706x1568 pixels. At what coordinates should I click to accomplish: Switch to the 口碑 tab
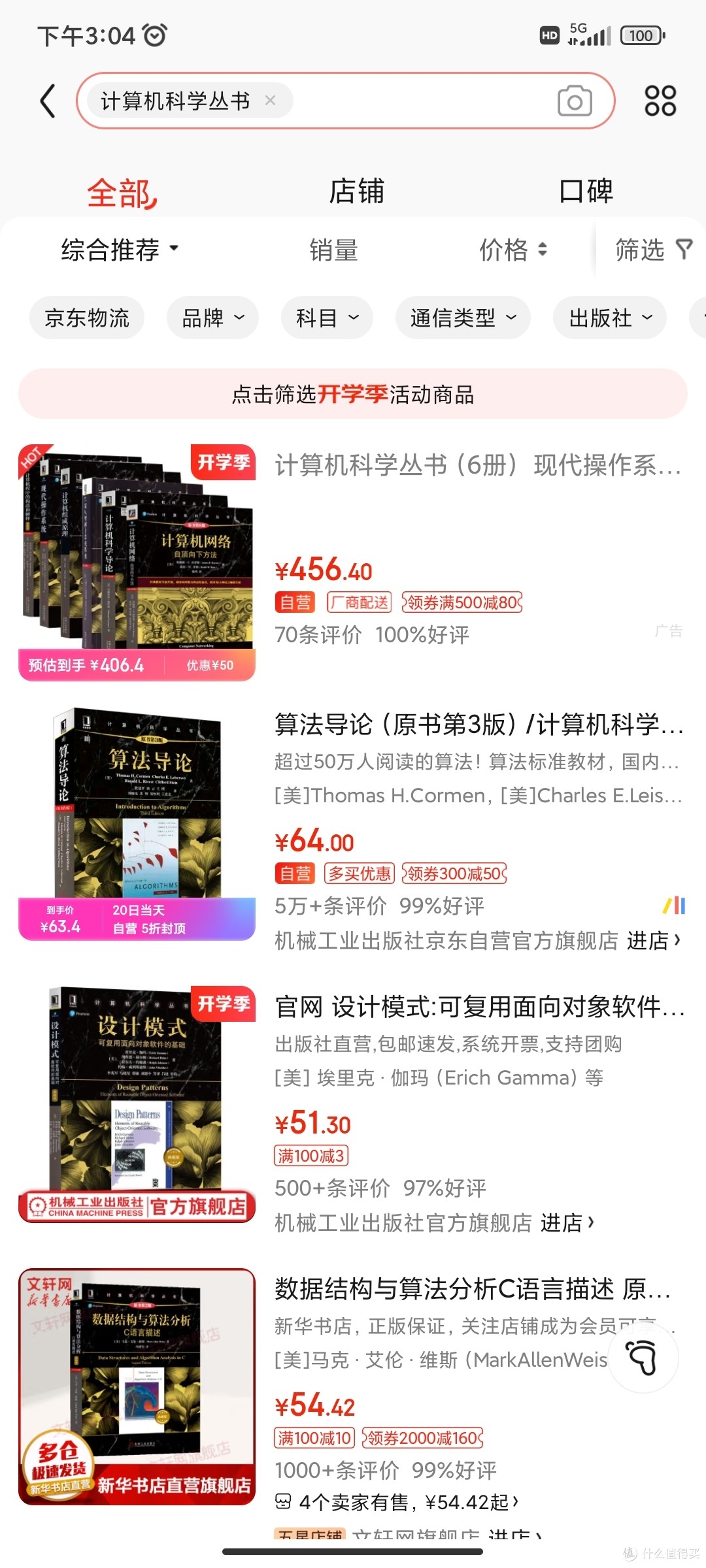pyautogui.click(x=586, y=192)
